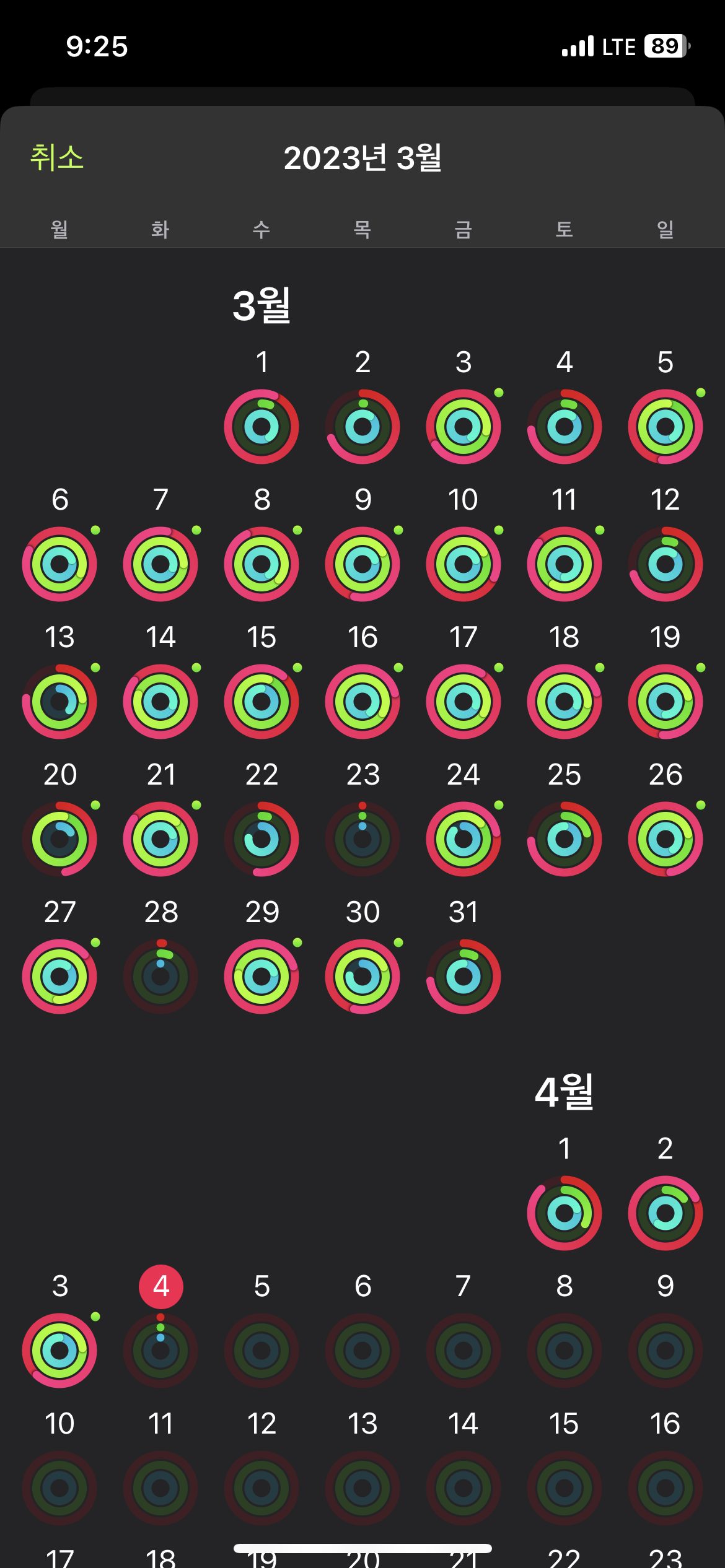Select April 2 activity day
This screenshot has height=1568, width=725.
(665, 1213)
